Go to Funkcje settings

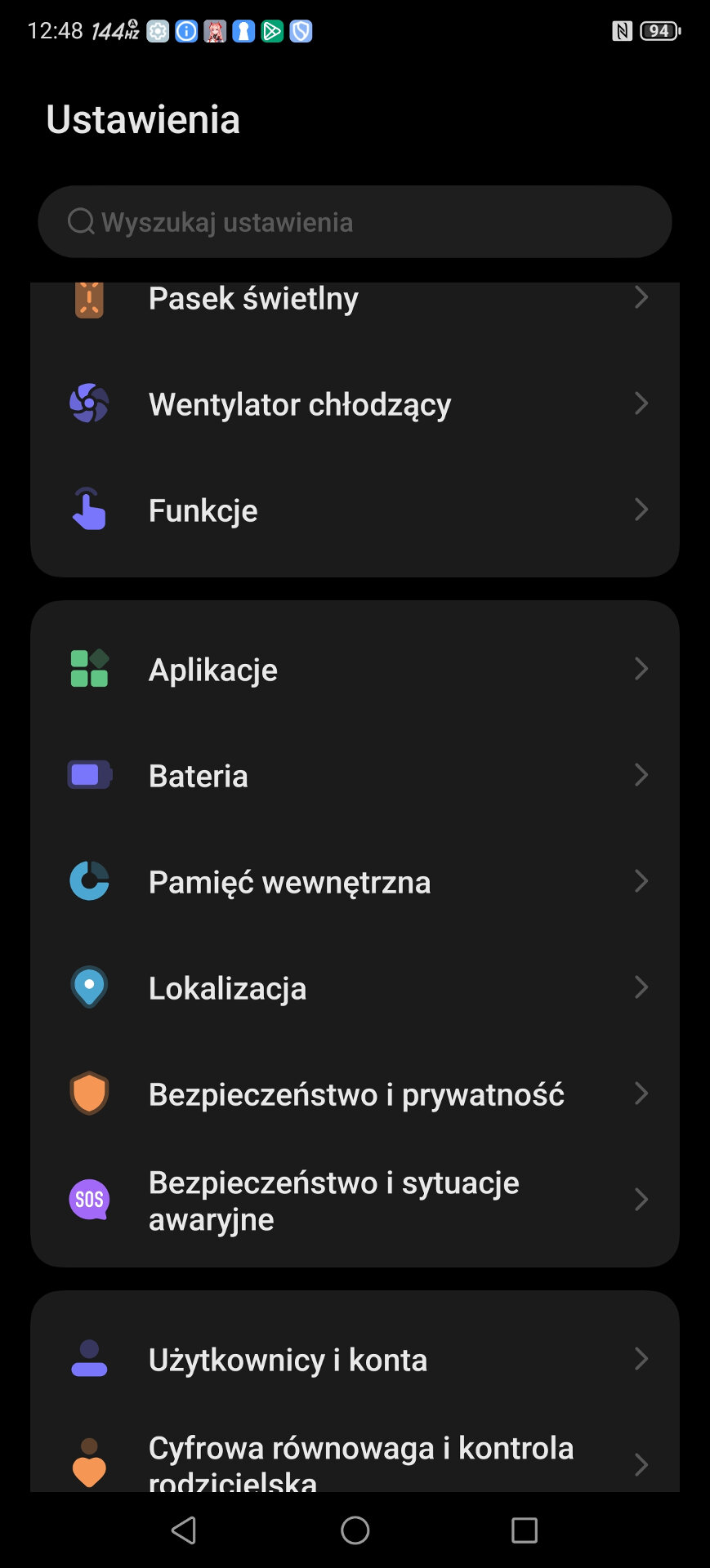tap(355, 510)
